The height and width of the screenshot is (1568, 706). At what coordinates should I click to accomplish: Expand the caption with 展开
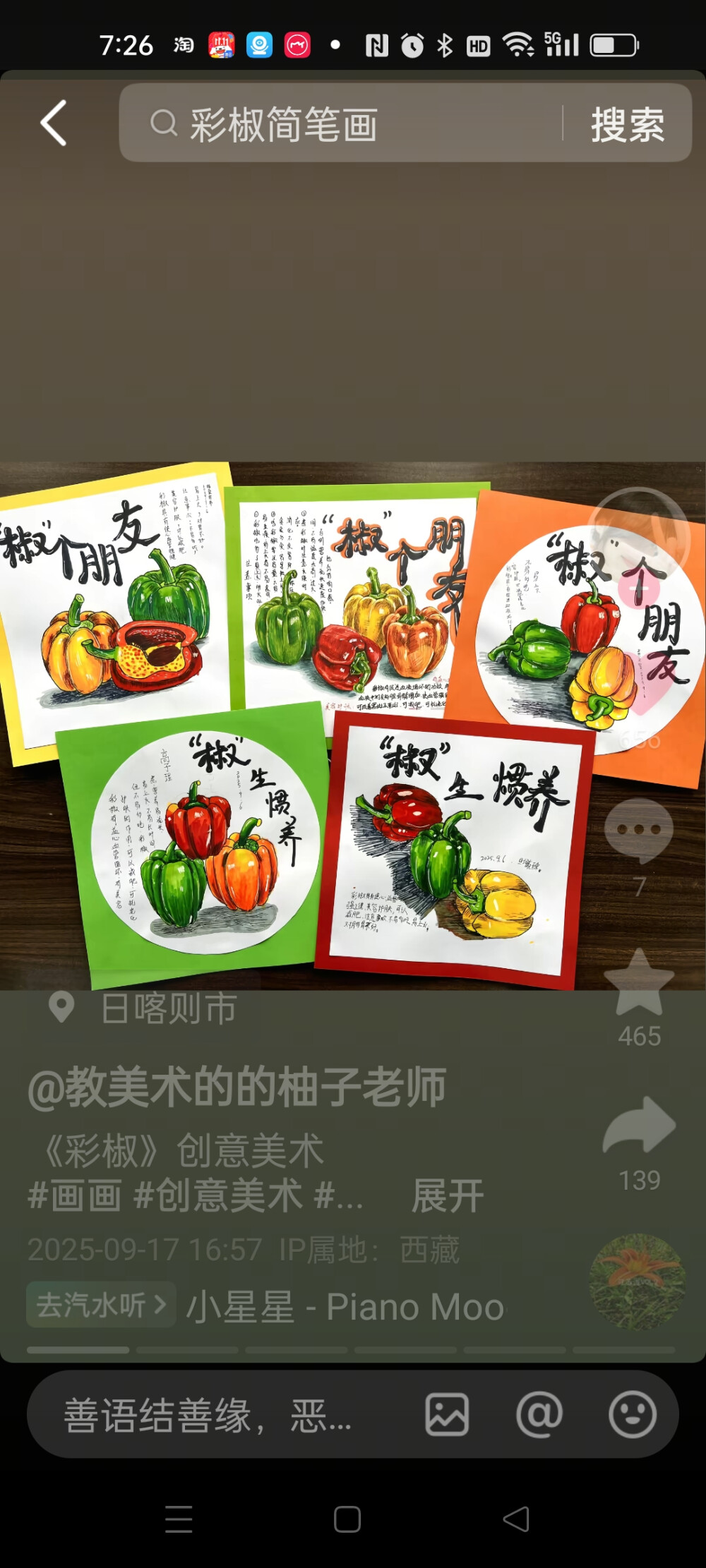[448, 1196]
